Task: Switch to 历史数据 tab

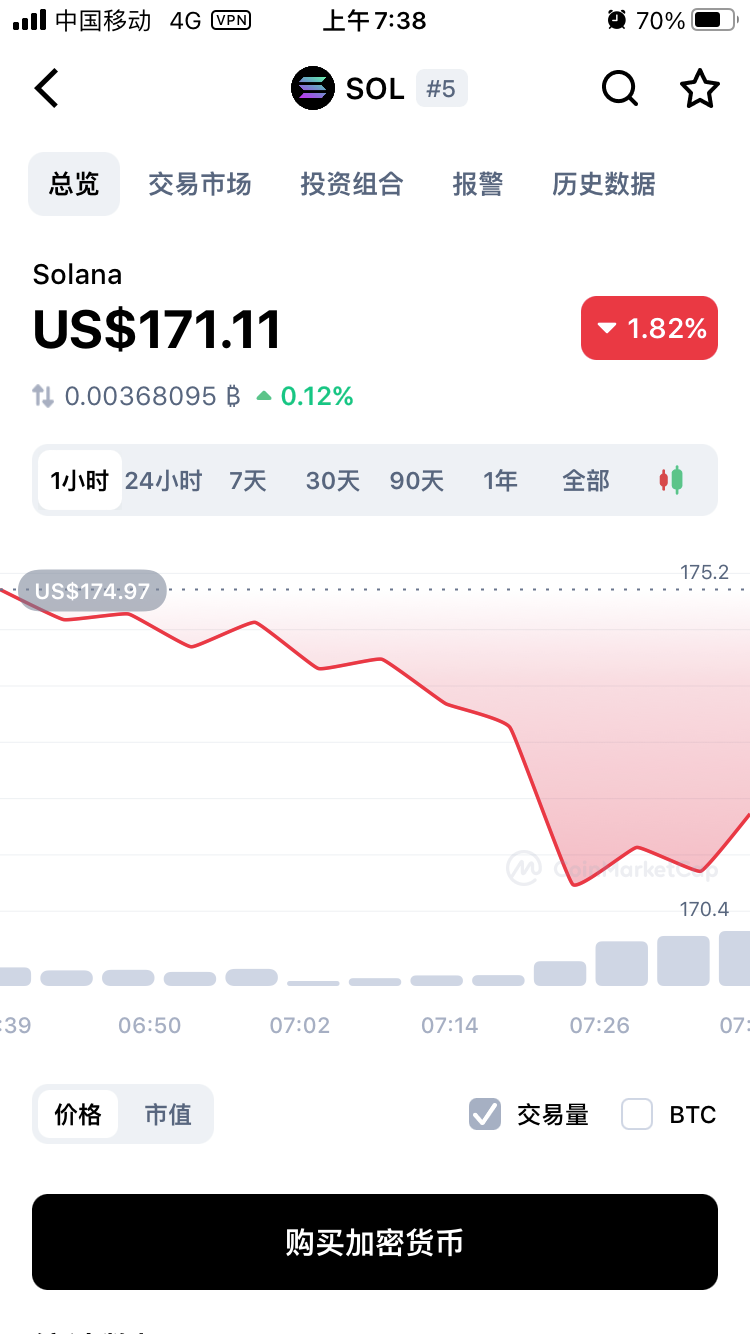Action: 604,184
